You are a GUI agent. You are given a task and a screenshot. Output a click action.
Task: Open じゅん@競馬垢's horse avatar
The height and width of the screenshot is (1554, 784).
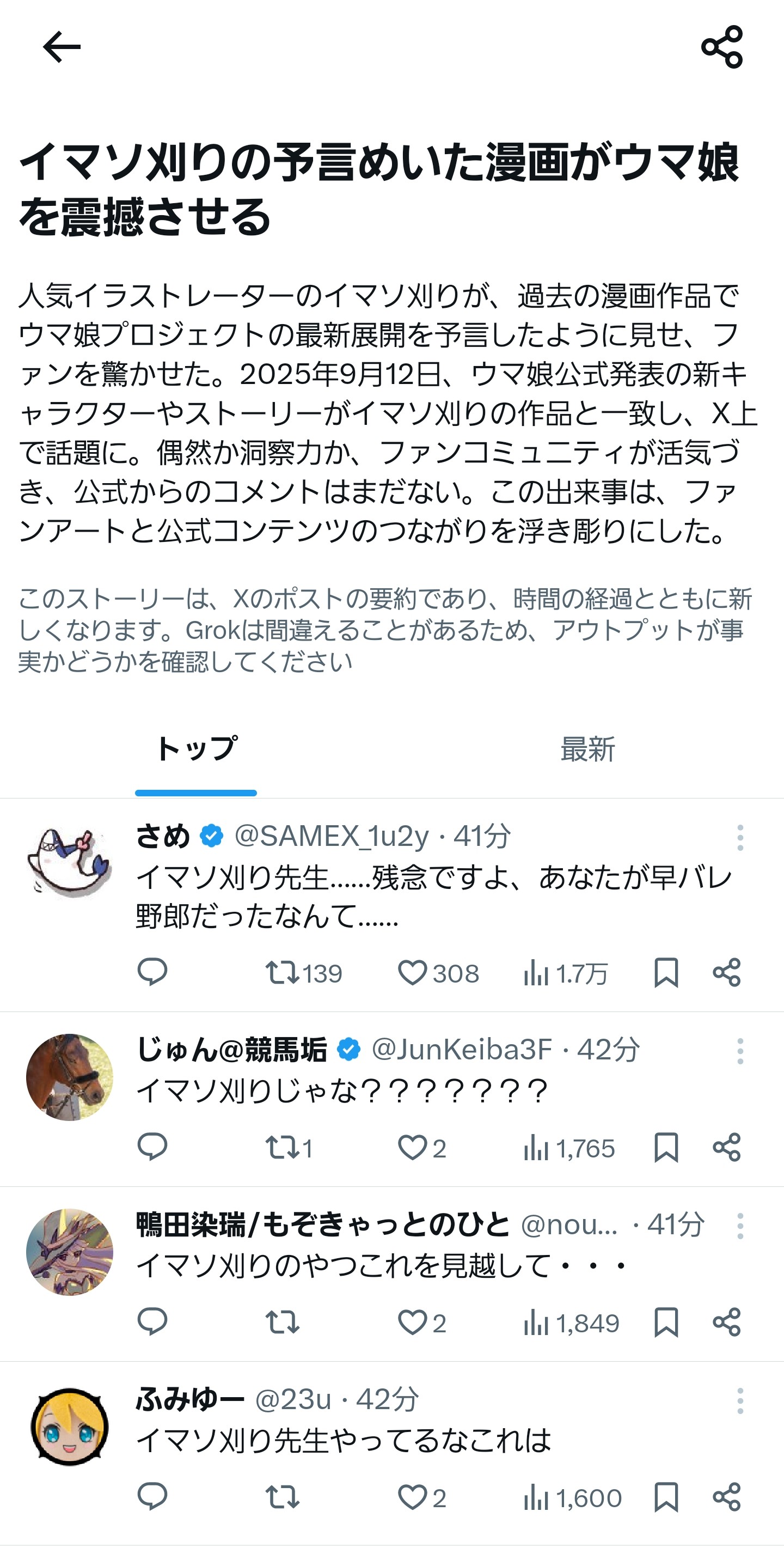(69, 1077)
